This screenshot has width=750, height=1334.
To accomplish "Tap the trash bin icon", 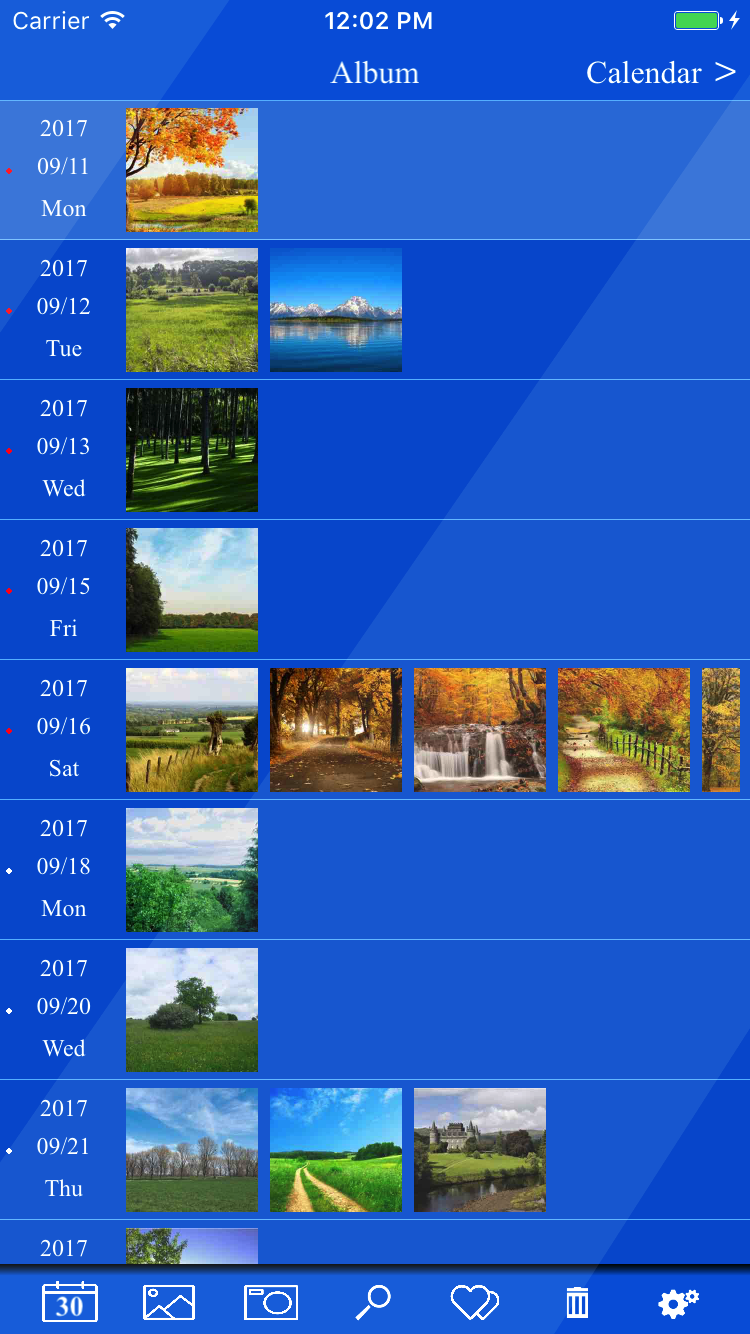I will [577, 1302].
